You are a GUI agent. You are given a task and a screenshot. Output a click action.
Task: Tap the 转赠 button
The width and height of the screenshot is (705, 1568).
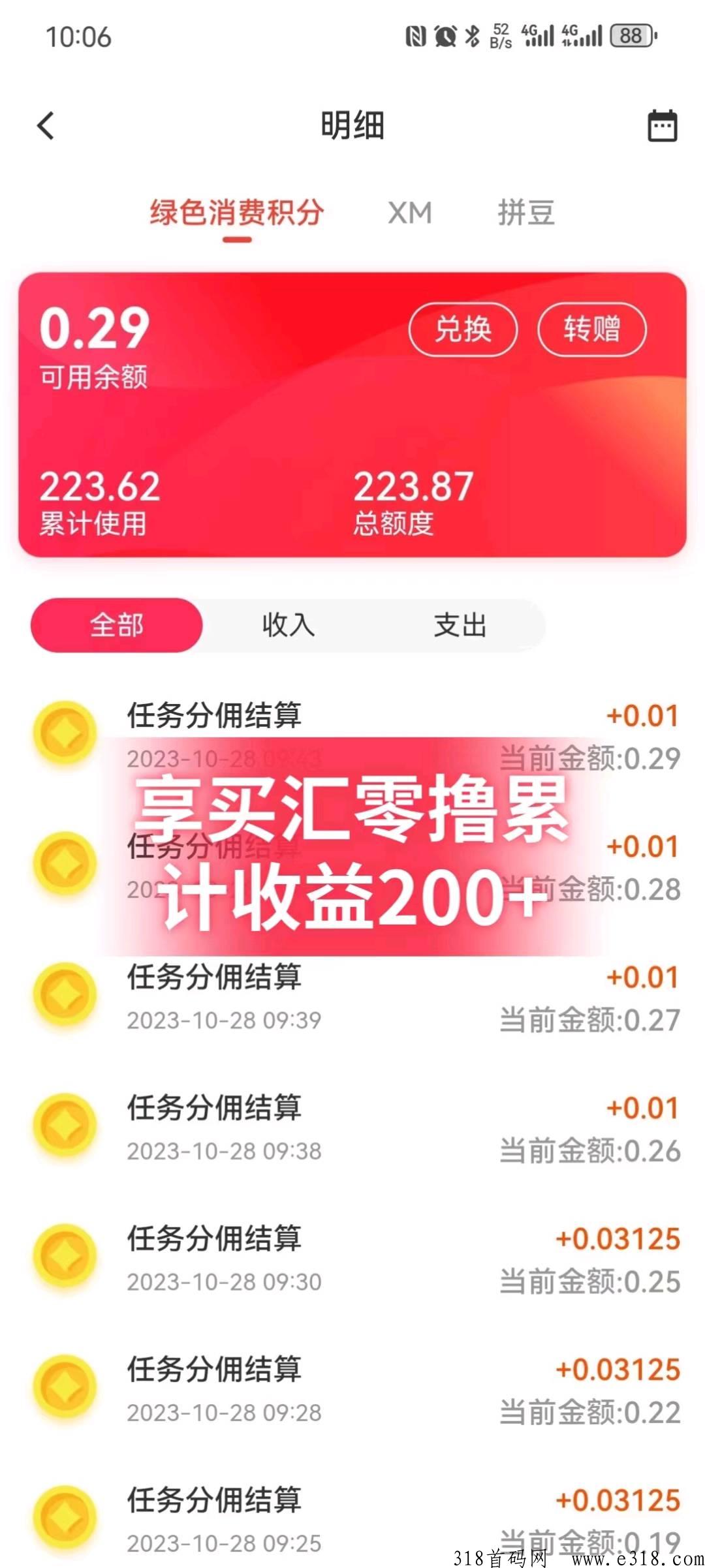point(591,330)
